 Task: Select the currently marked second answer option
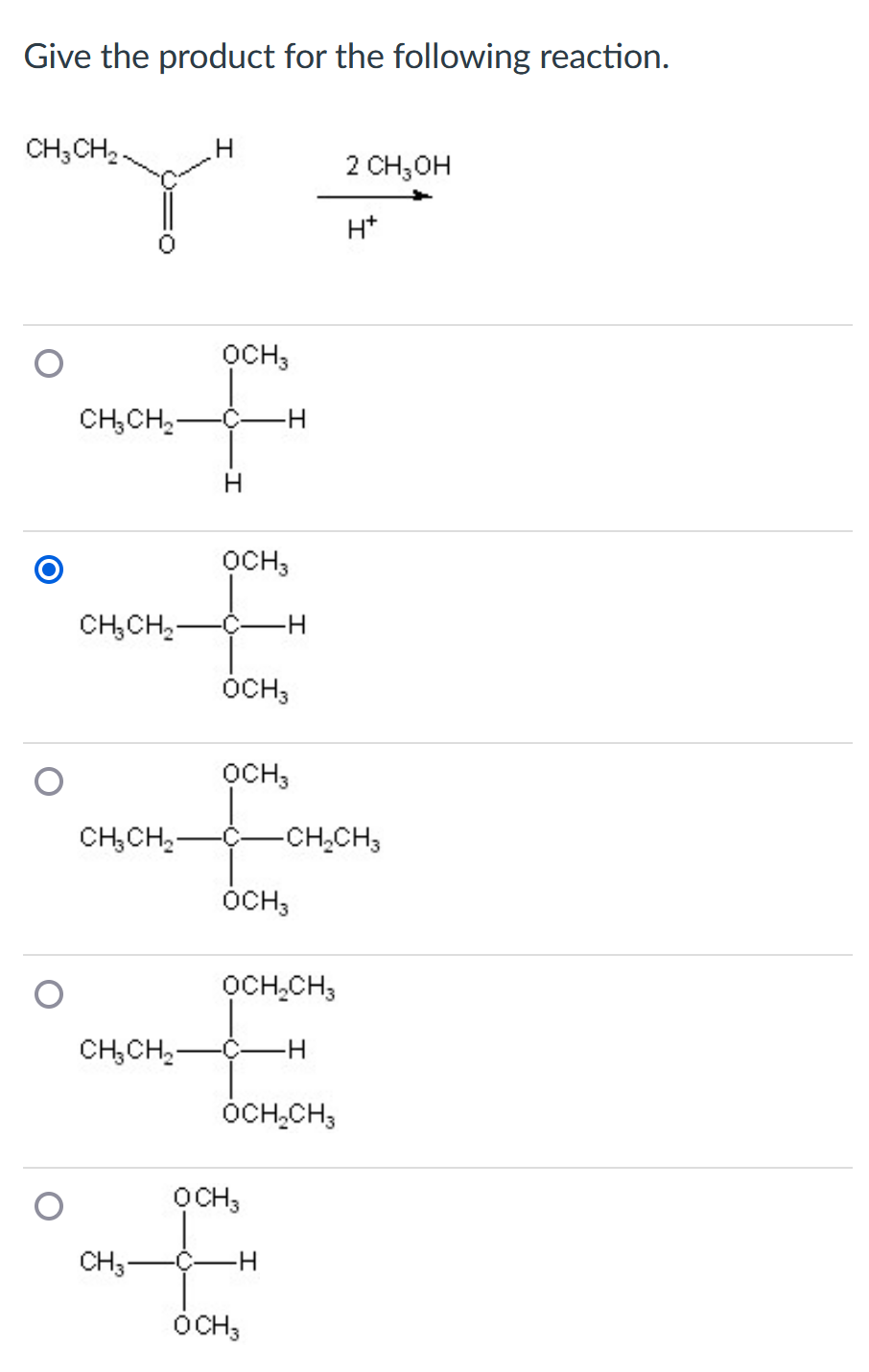tap(47, 570)
